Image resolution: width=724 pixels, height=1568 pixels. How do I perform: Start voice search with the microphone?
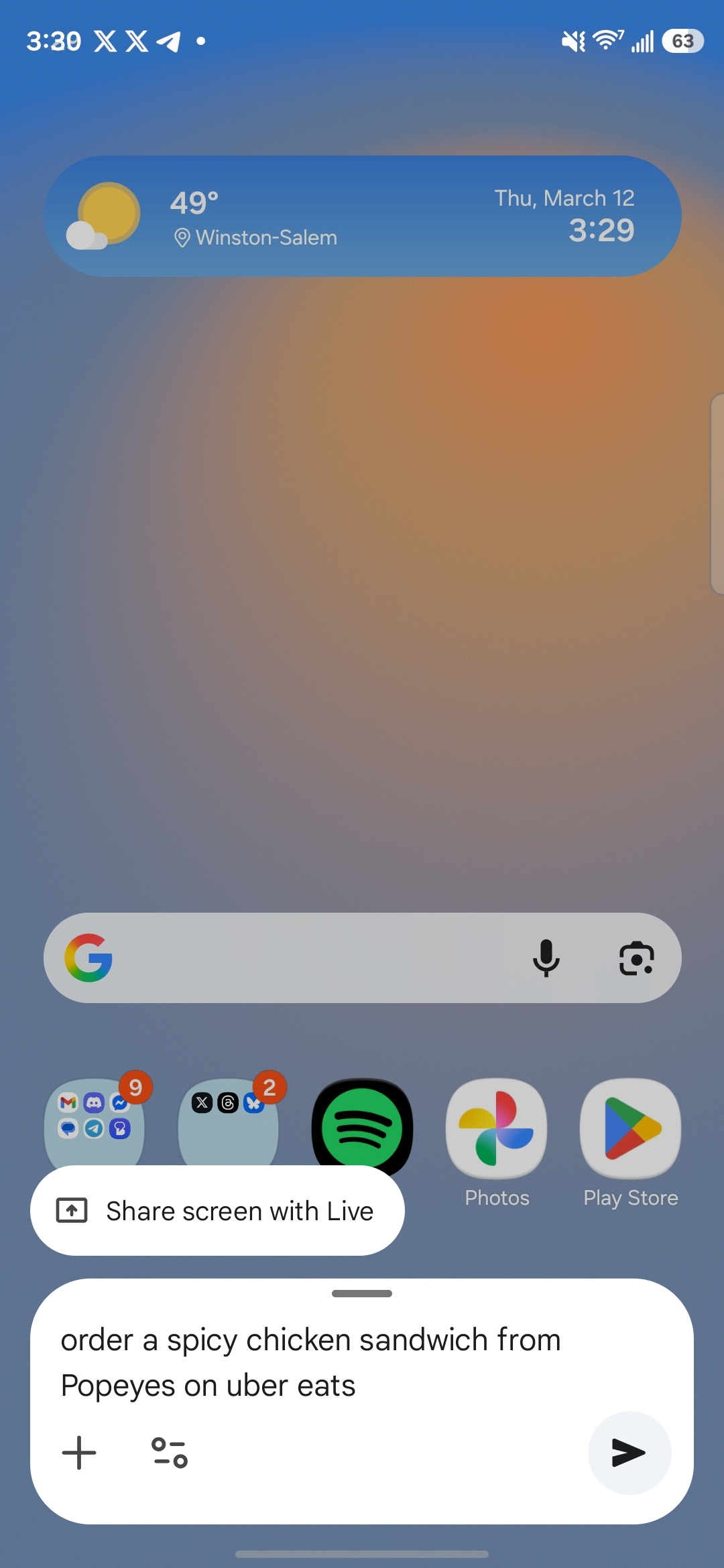click(x=546, y=958)
